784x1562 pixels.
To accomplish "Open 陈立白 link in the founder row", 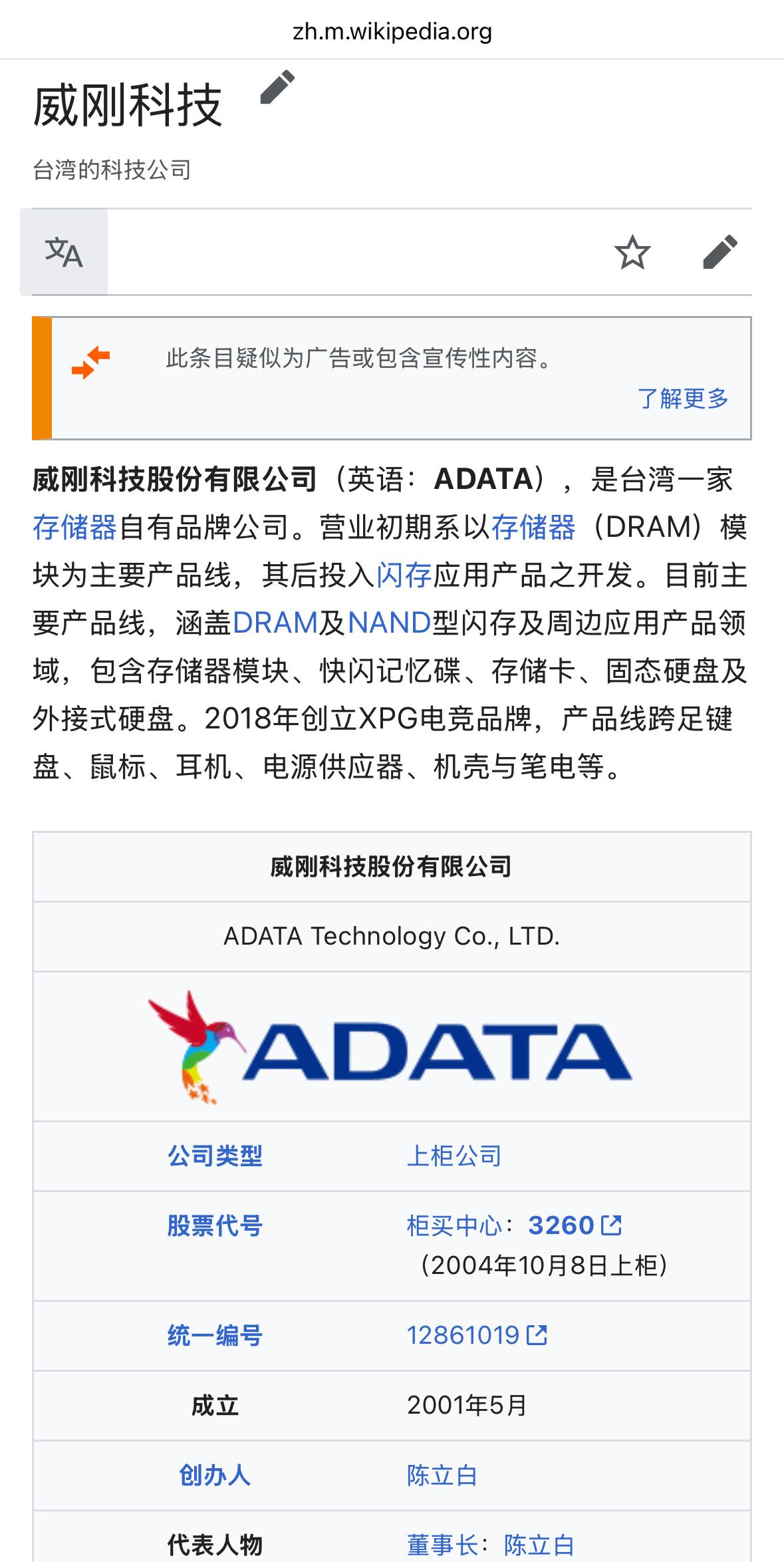I will coord(442,1476).
